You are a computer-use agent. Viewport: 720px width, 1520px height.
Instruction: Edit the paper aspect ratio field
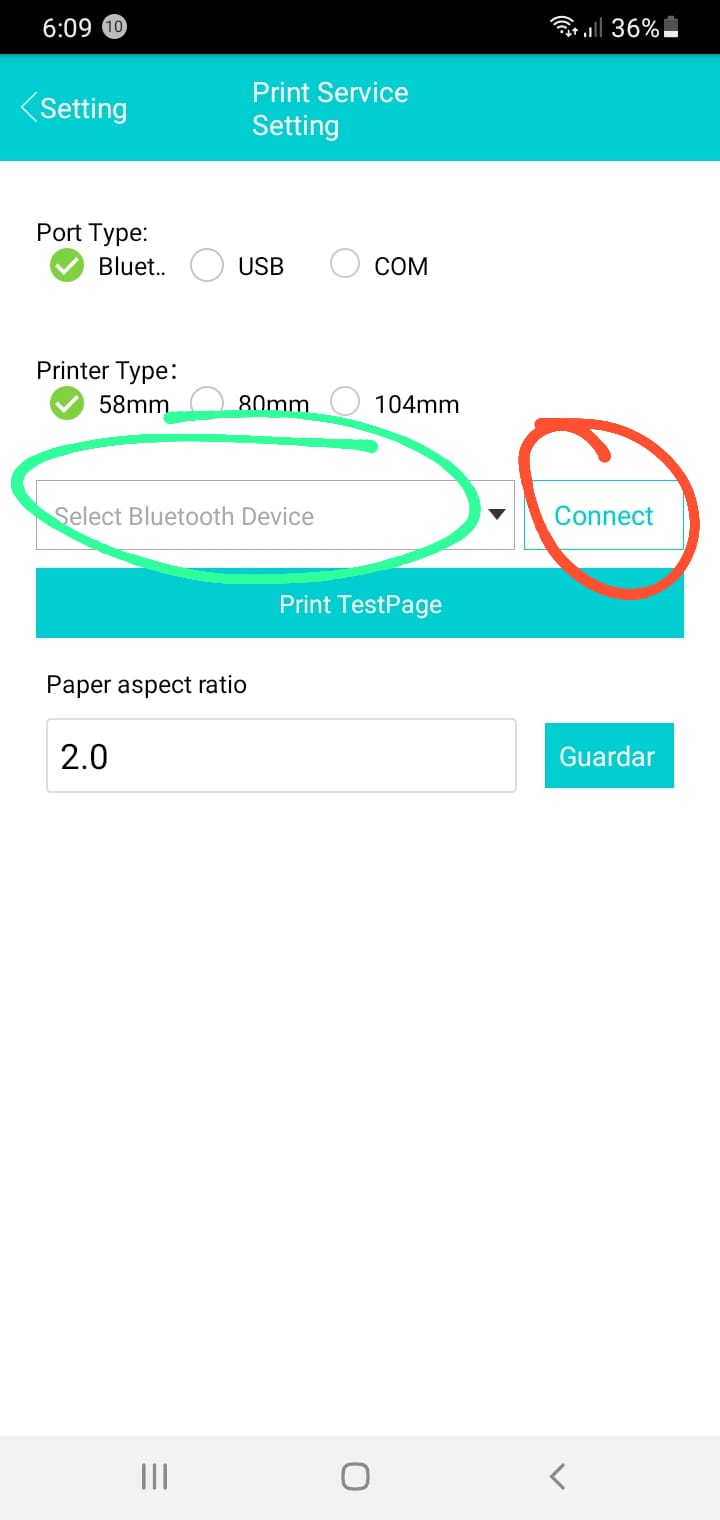[x=281, y=756]
